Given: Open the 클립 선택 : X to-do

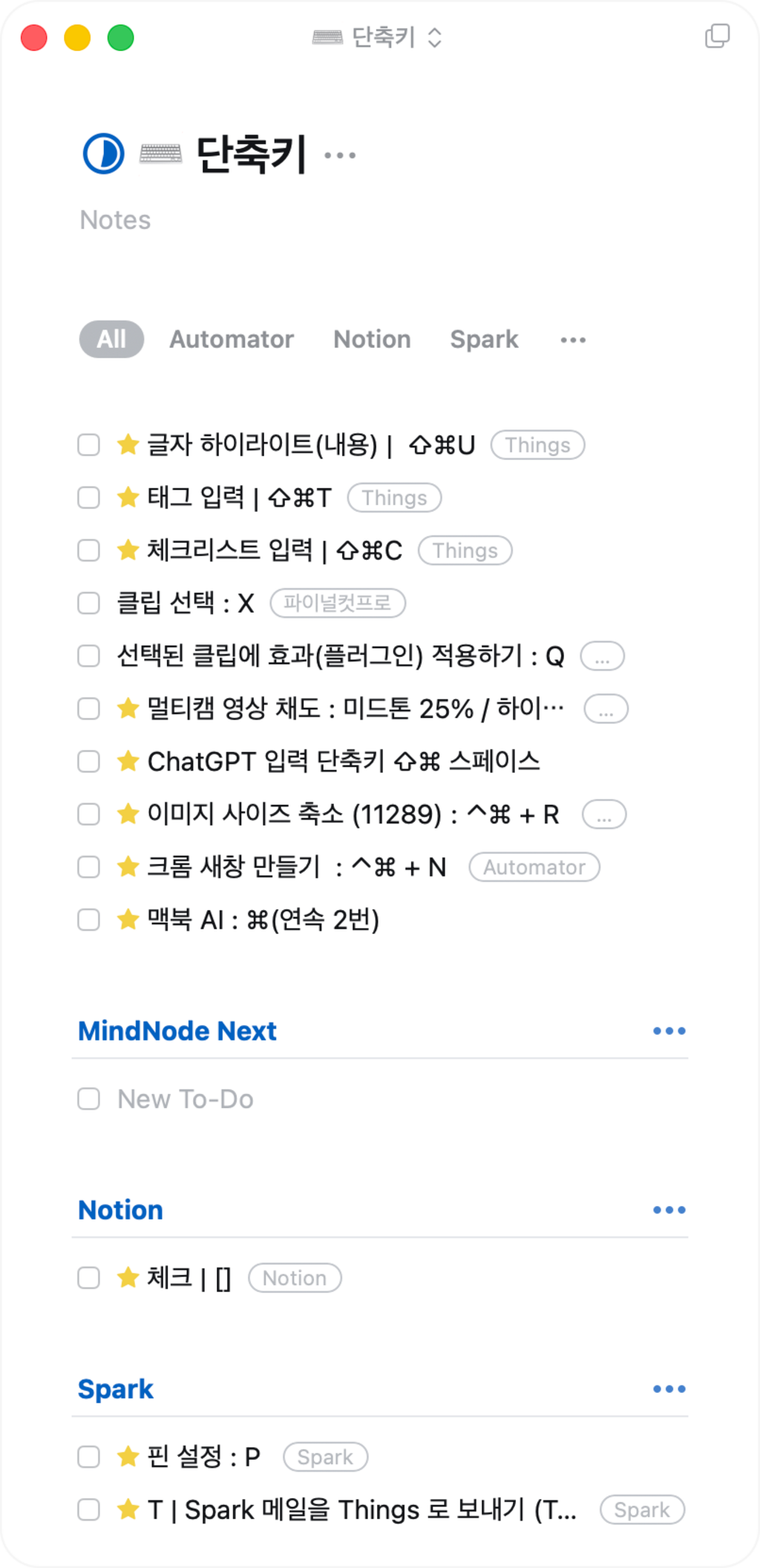Looking at the screenshot, I should click(186, 603).
